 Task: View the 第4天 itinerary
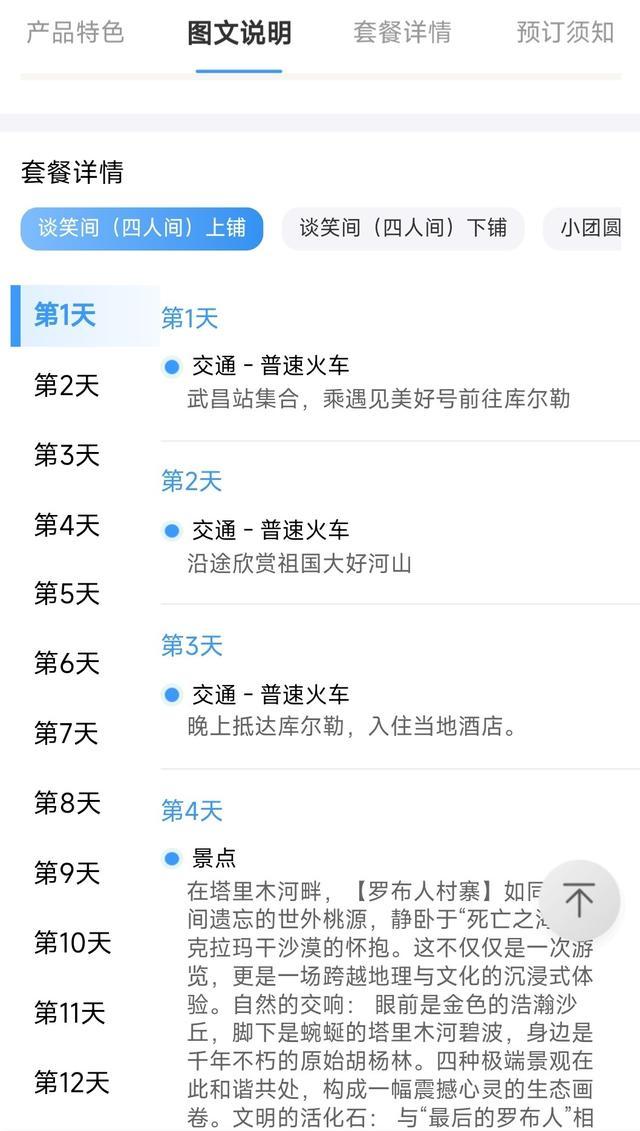click(66, 524)
